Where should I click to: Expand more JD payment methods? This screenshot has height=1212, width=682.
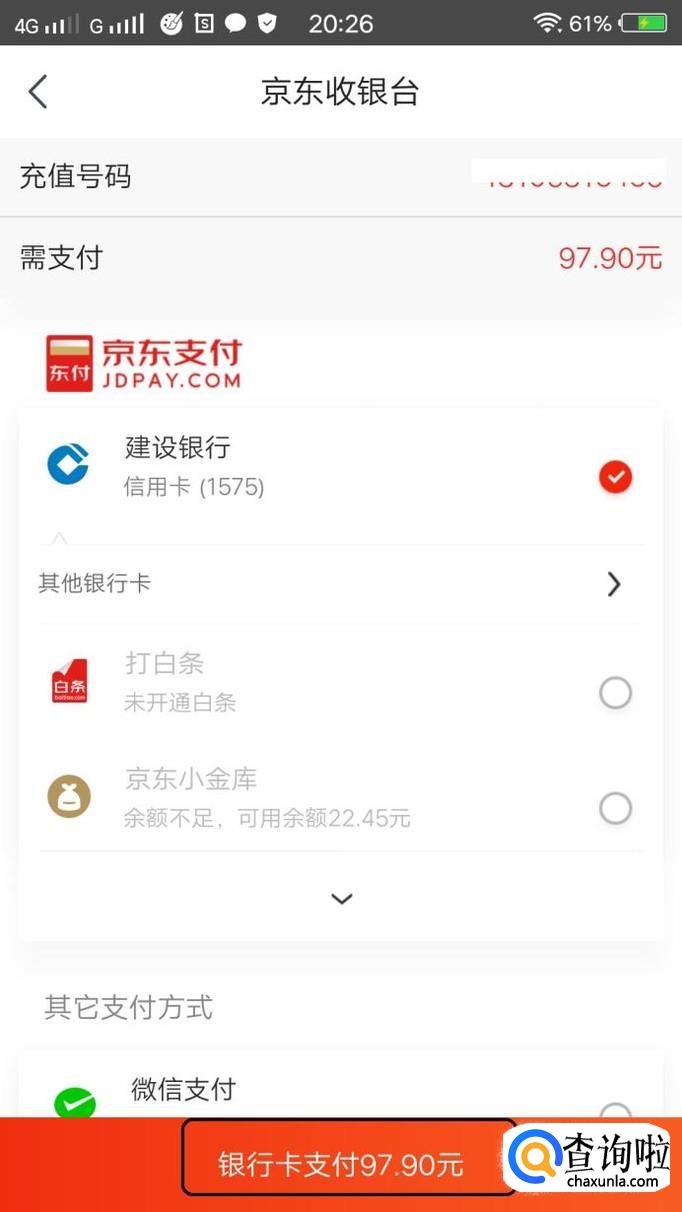coord(342,899)
